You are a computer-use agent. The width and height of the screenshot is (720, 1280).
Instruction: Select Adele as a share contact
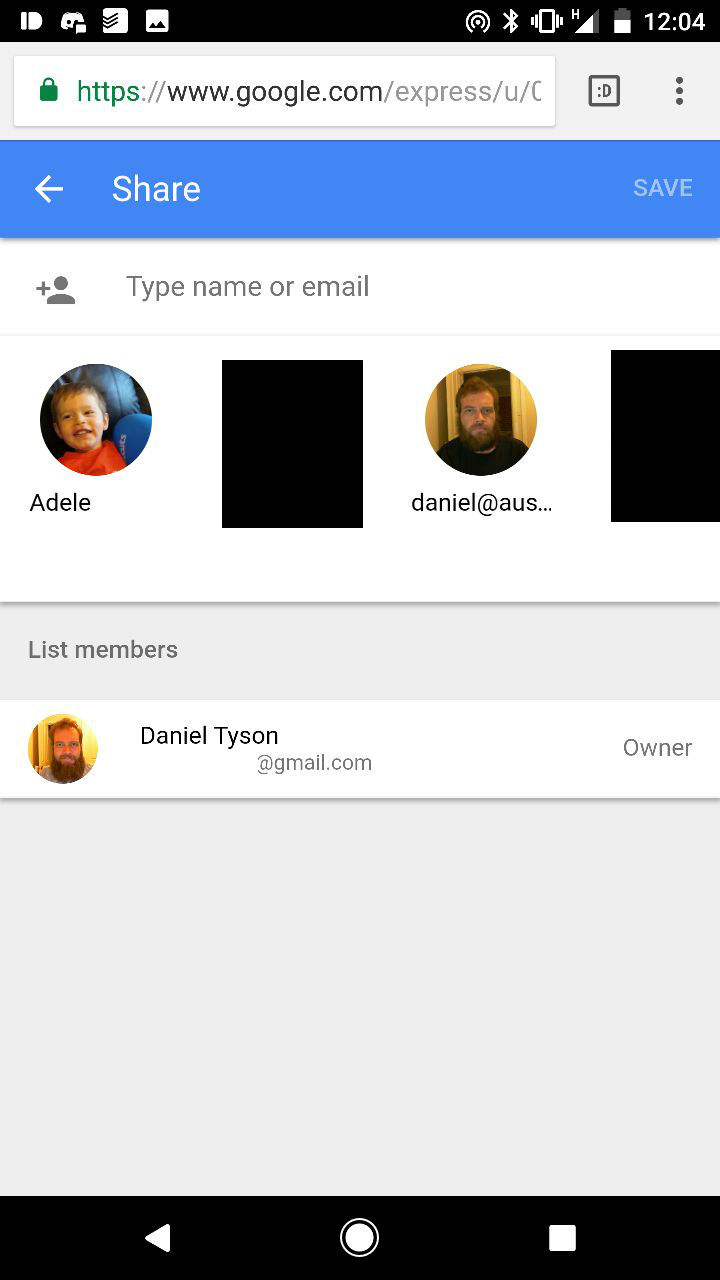(95, 440)
